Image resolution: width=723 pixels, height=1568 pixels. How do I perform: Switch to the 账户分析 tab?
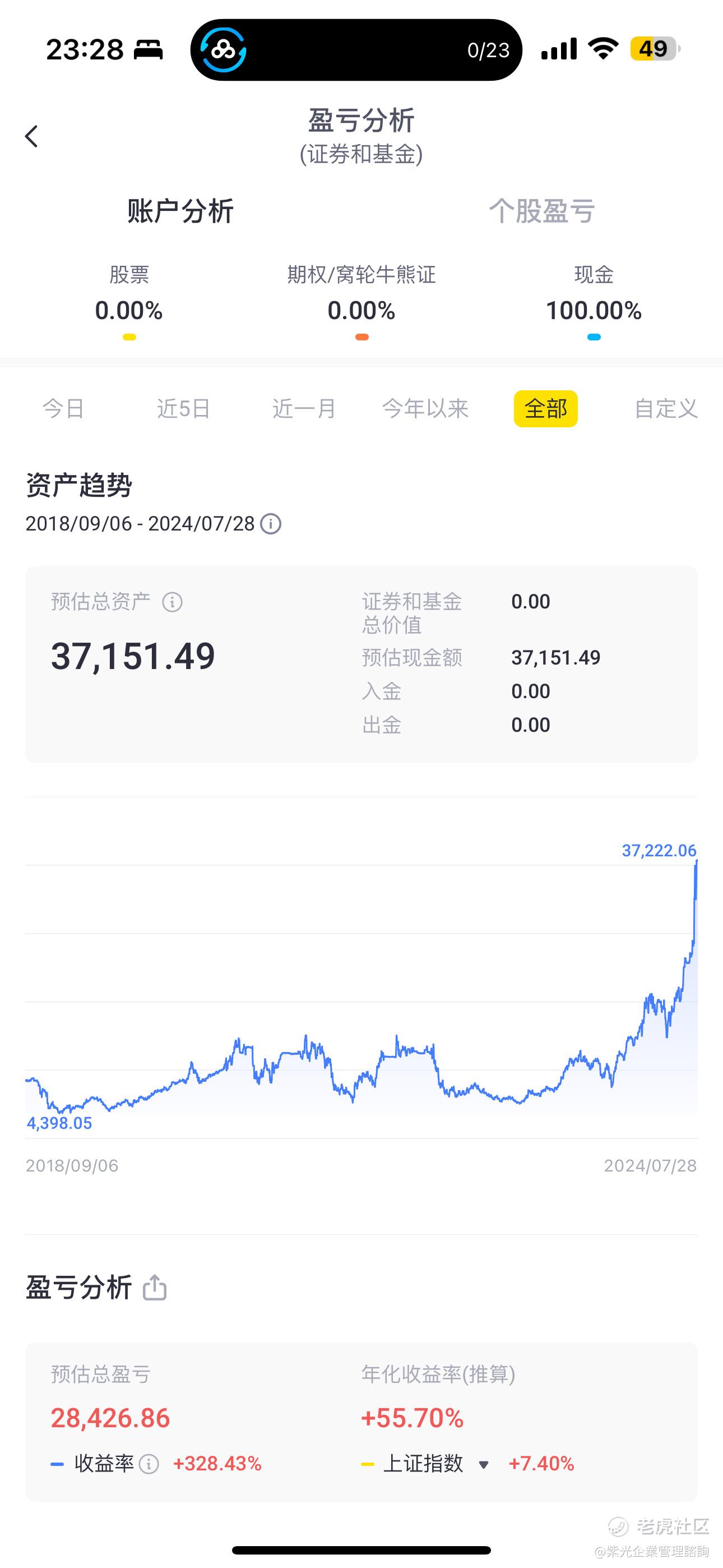coord(180,211)
